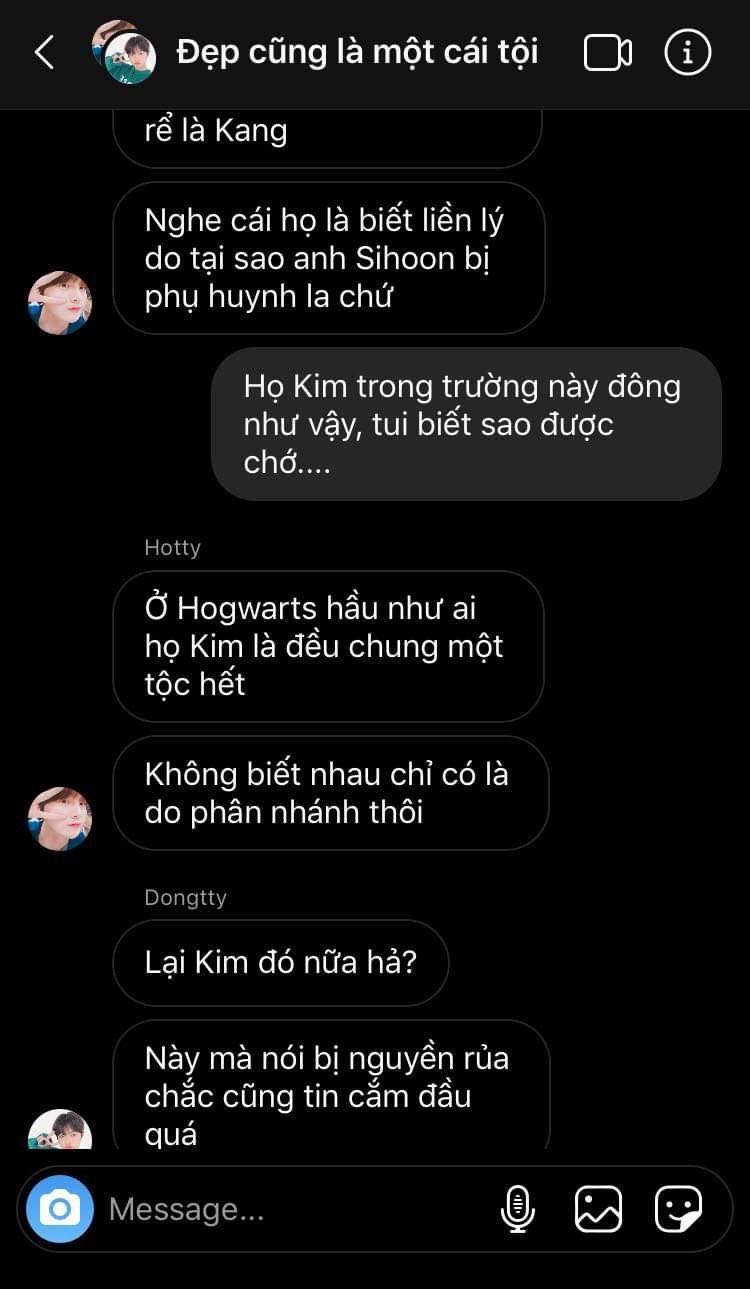Open chat details via the info icon

(687, 52)
